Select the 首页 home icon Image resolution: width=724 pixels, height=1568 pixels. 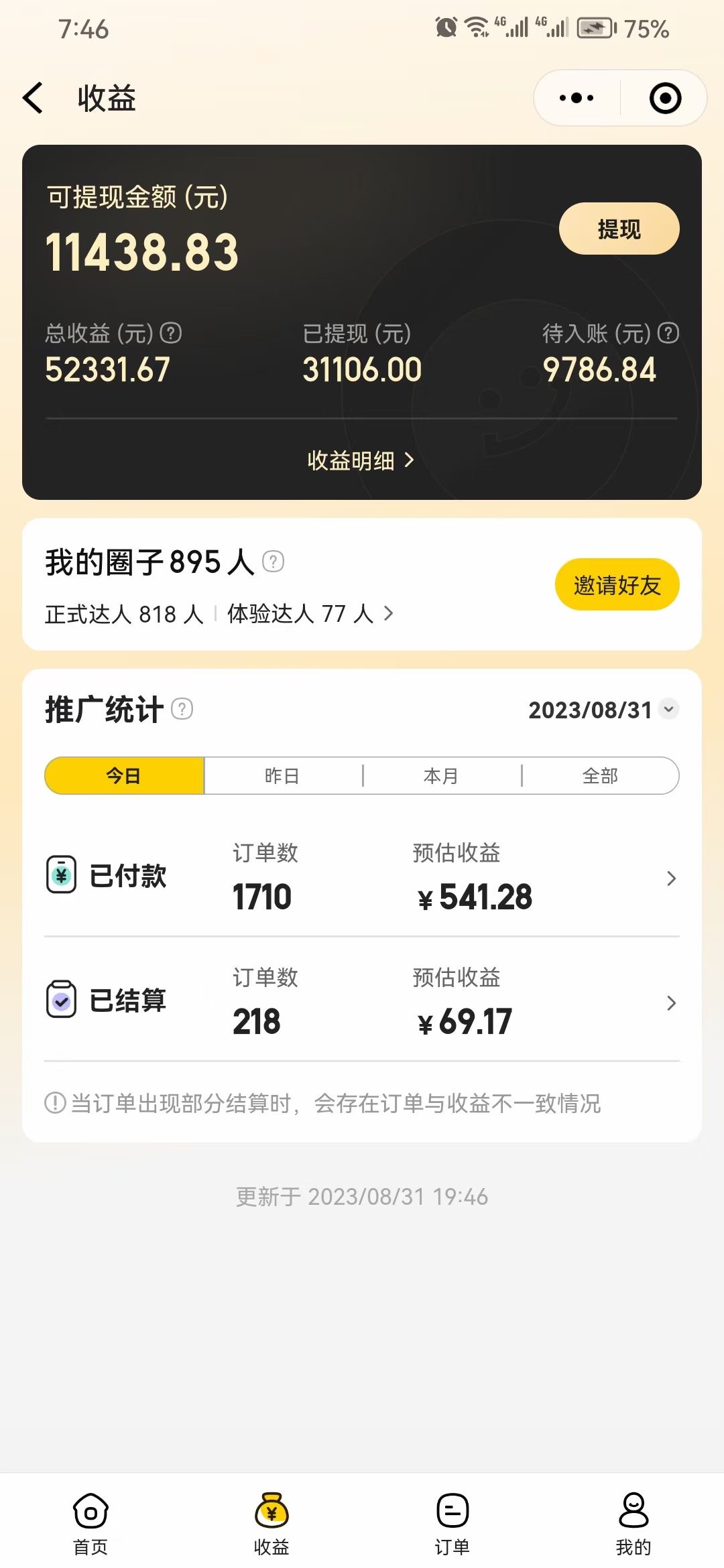[x=90, y=1512]
